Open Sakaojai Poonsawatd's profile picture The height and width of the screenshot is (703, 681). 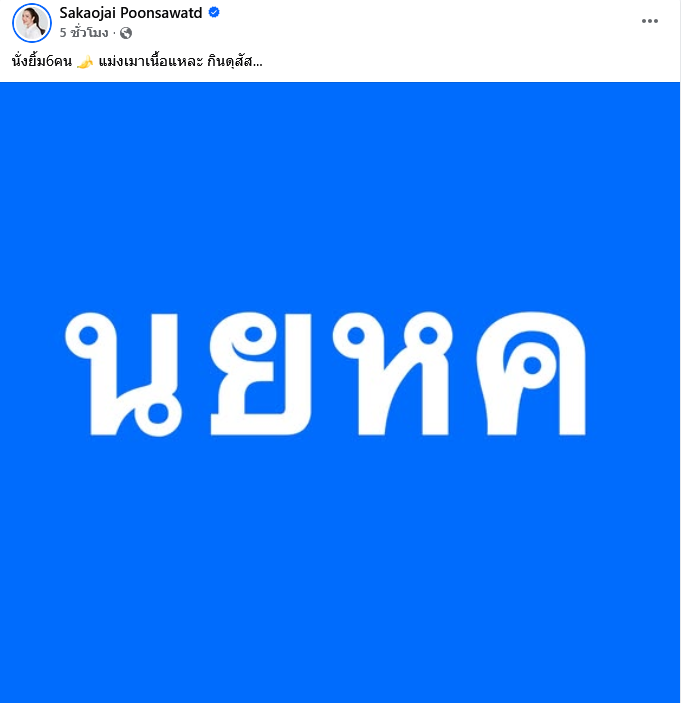point(32,22)
